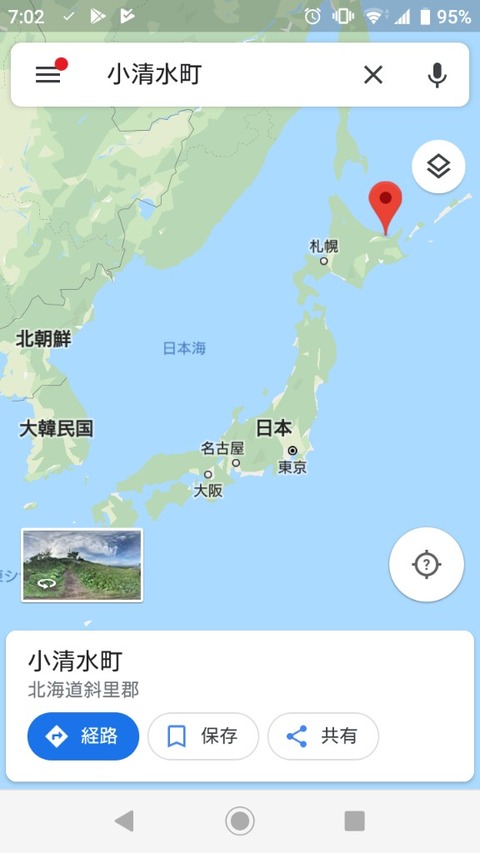Tap the my-location button
The image size is (480, 853).
tap(427, 565)
